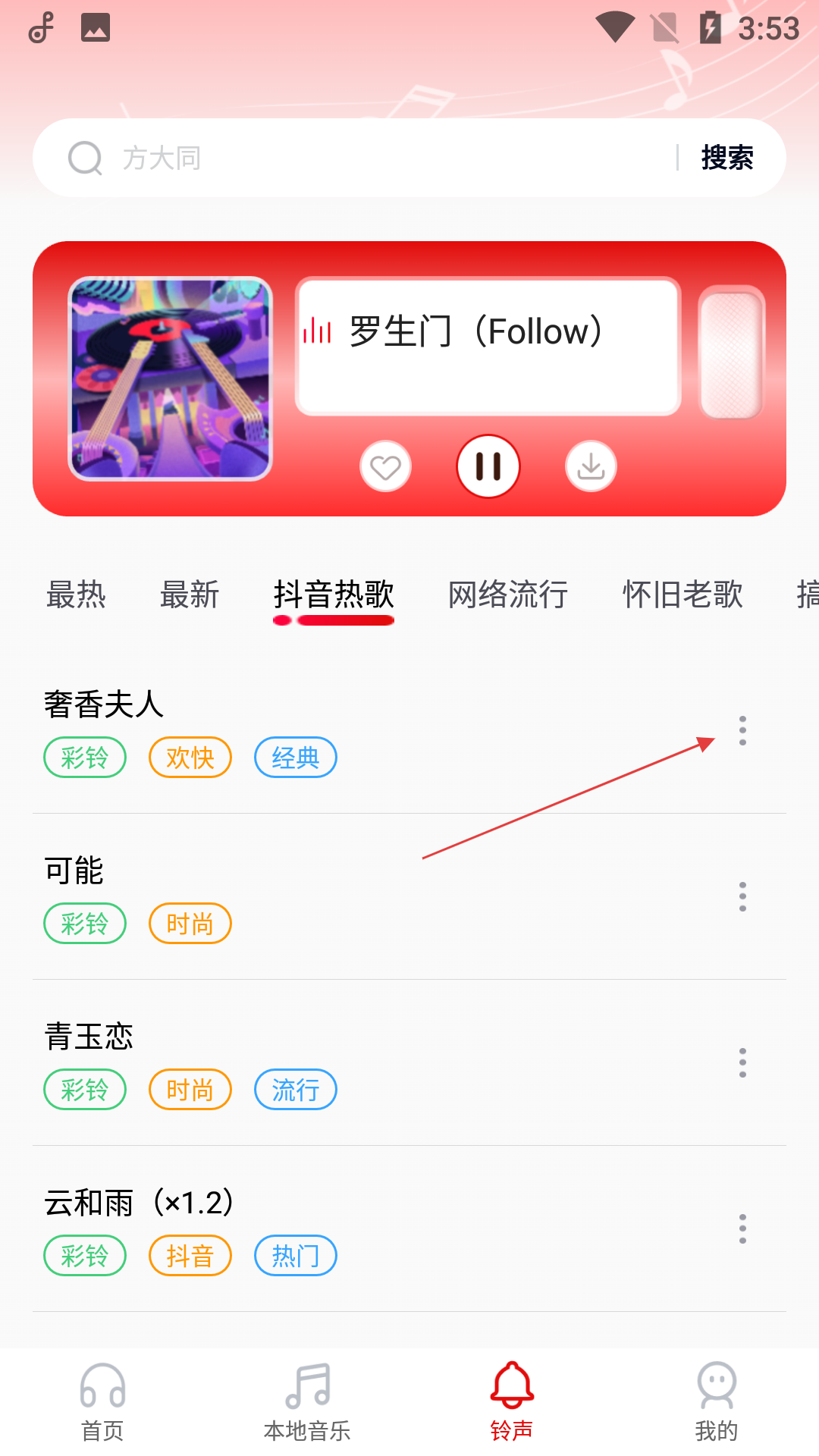Open the 本地音乐 tab
Image resolution: width=819 pixels, height=1456 pixels.
(307, 1401)
